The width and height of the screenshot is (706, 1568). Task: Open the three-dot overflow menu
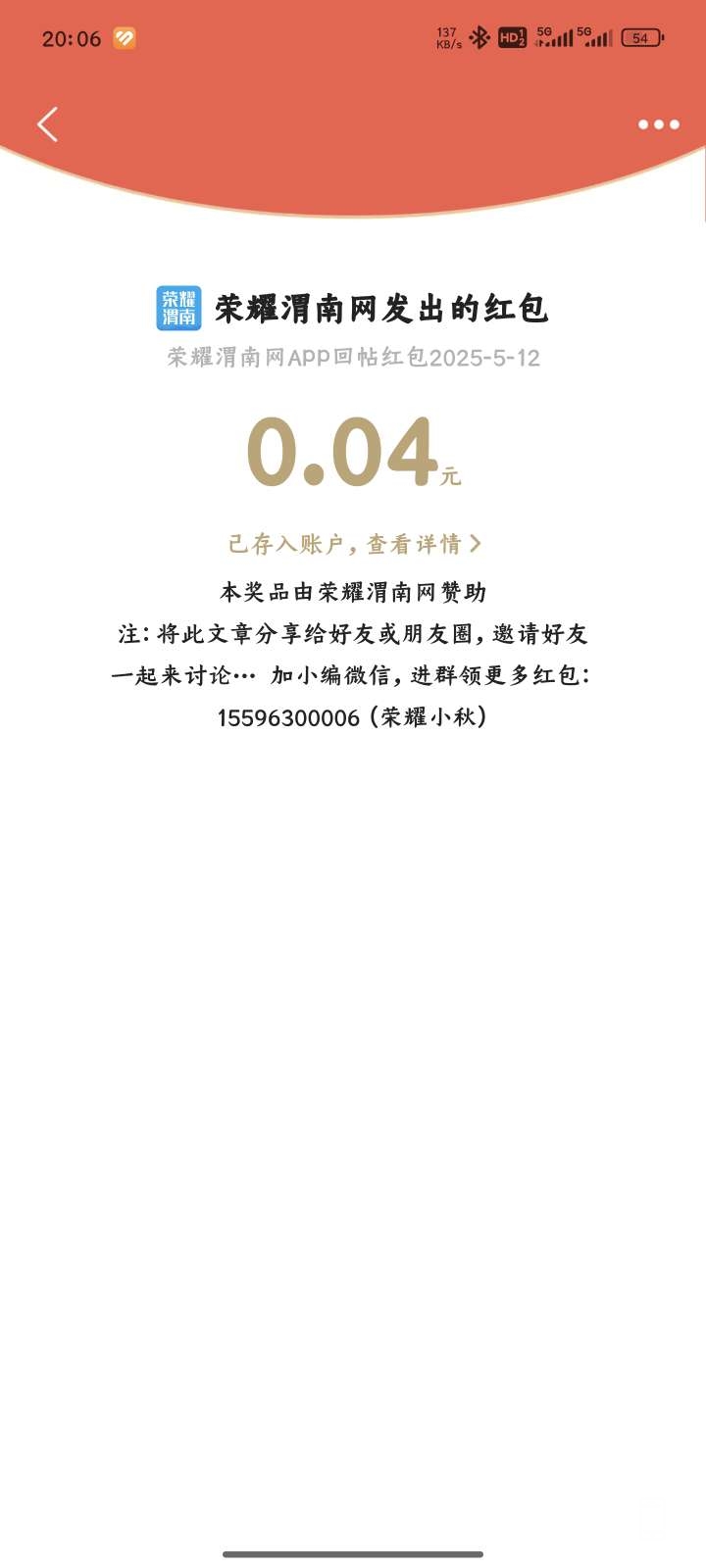coord(658,124)
